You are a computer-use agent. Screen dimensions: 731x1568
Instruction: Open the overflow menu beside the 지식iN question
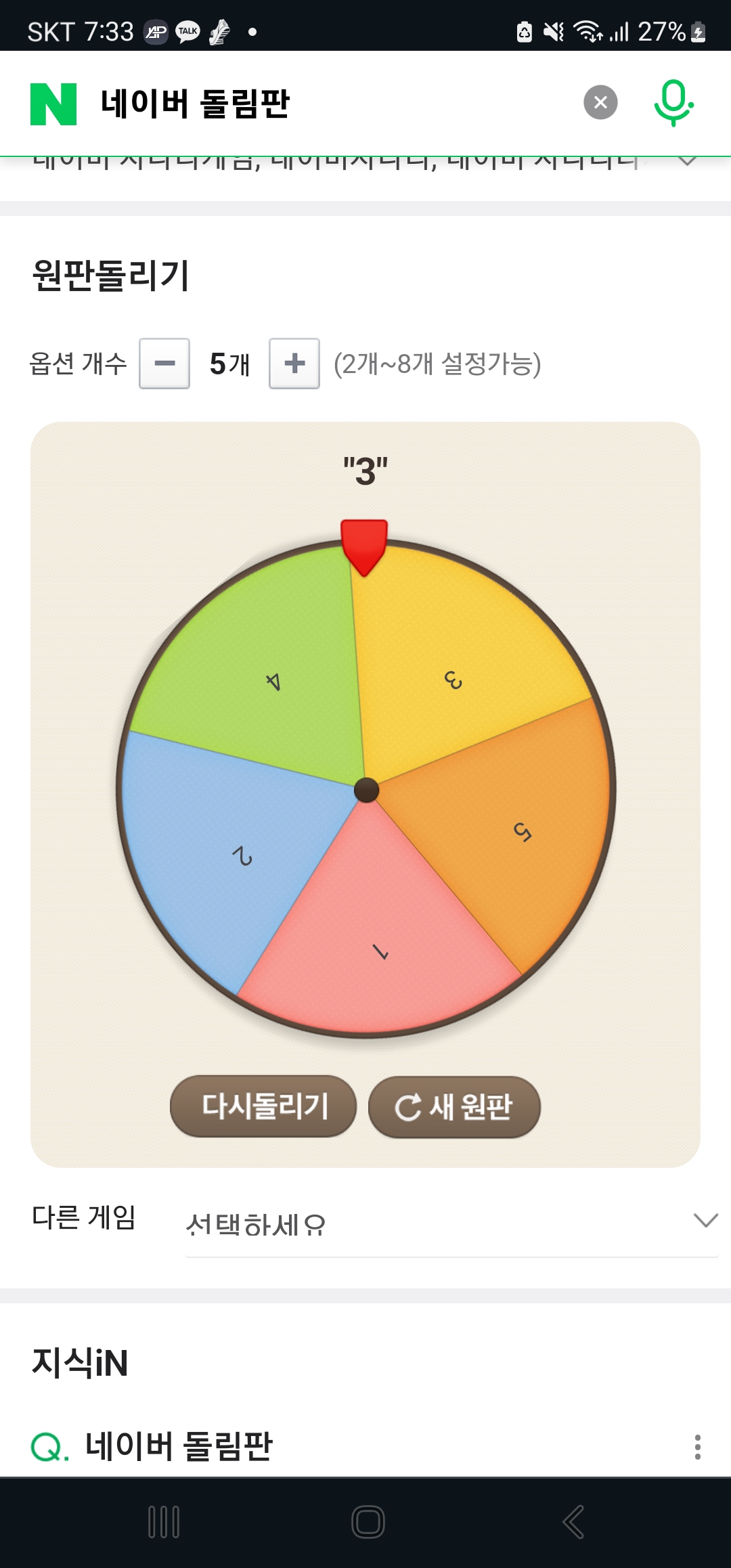pos(697,1447)
